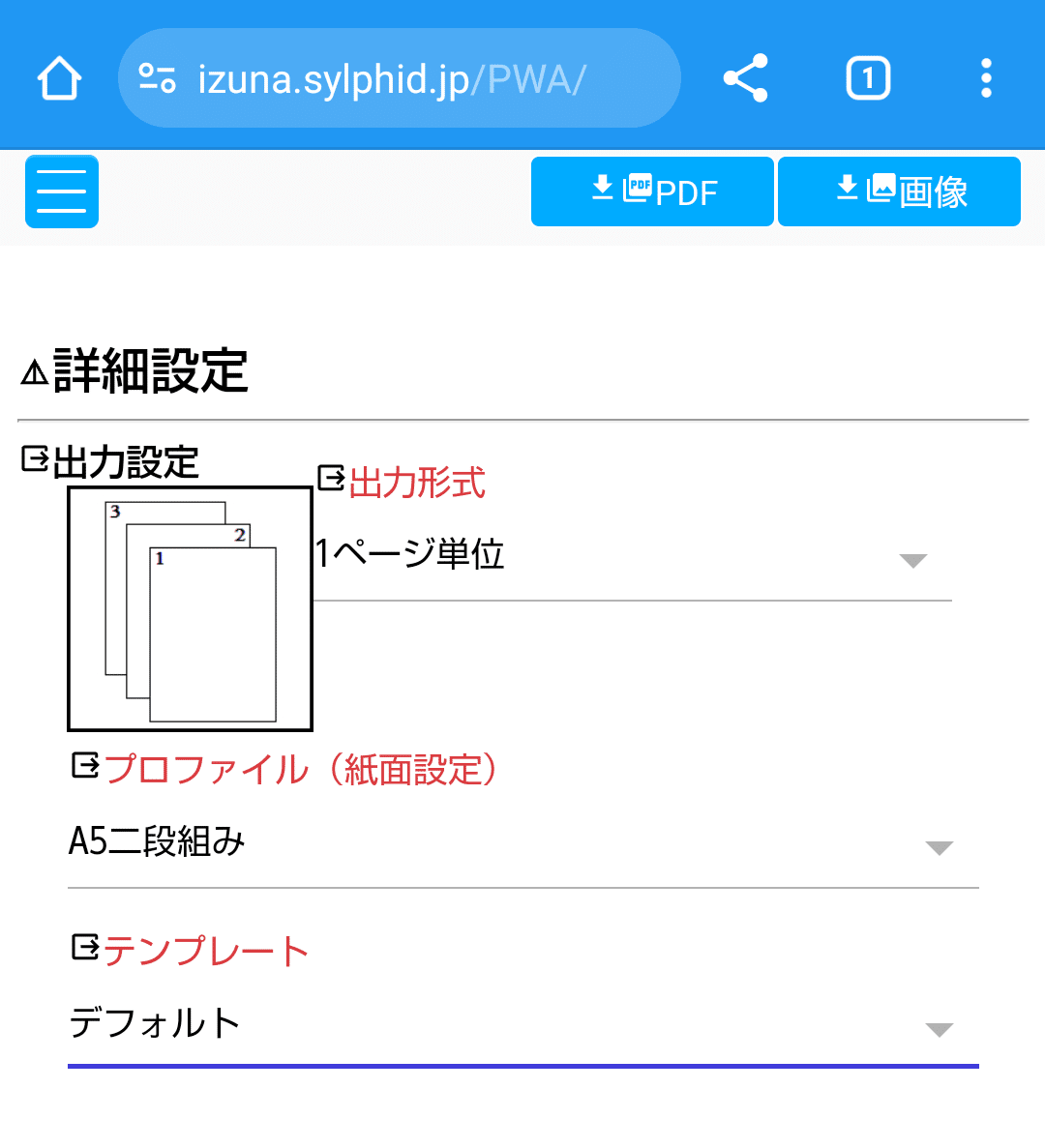
Task: Download output as 画像
Action: [x=899, y=191]
